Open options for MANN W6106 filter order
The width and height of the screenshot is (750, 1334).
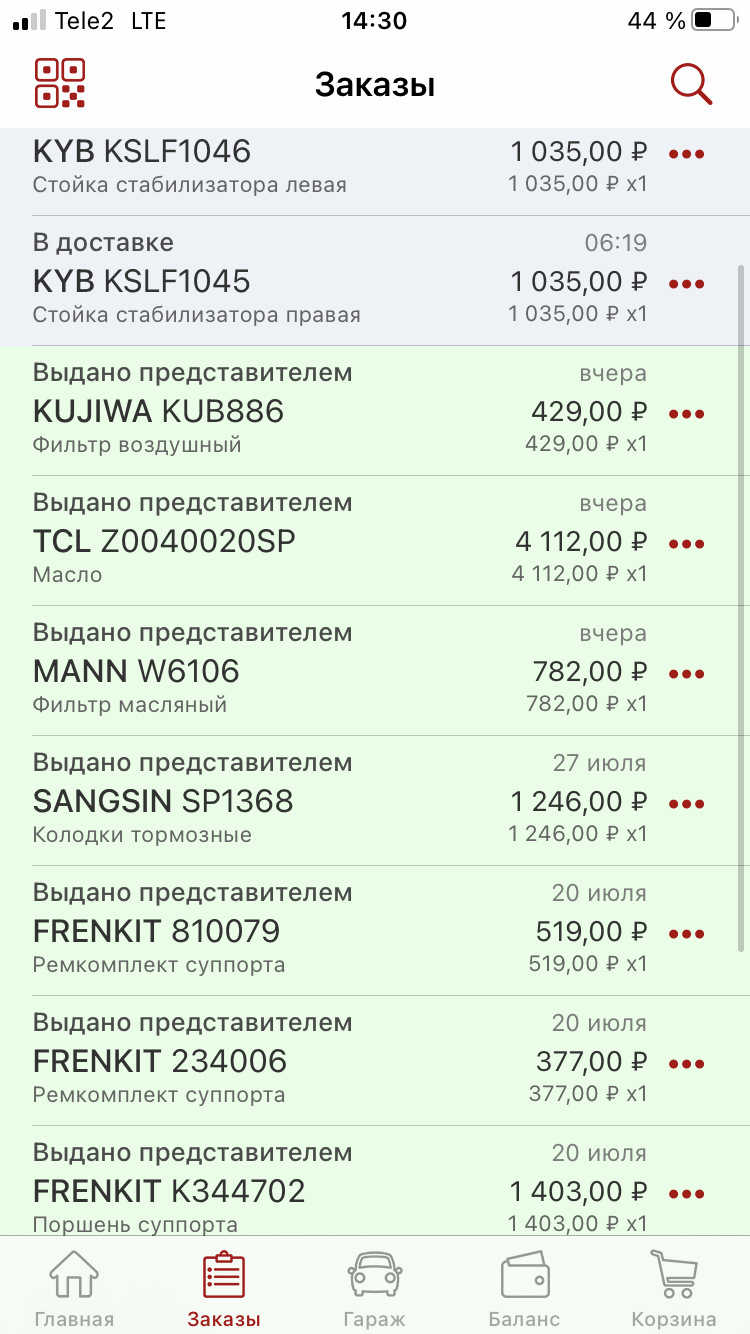(x=686, y=673)
